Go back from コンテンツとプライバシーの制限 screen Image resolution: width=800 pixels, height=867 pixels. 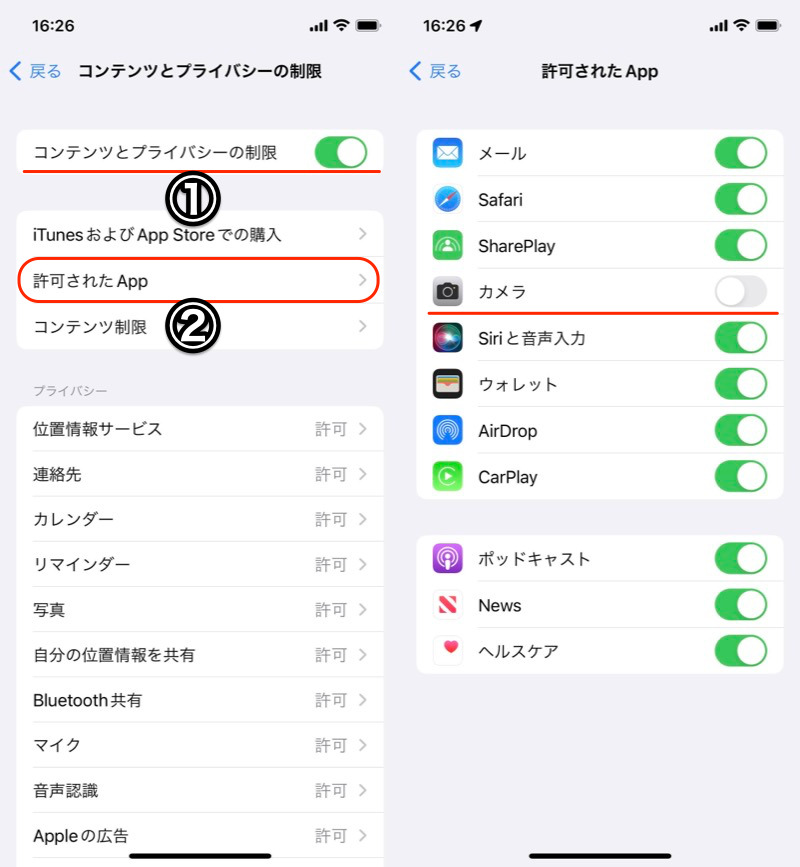point(36,71)
